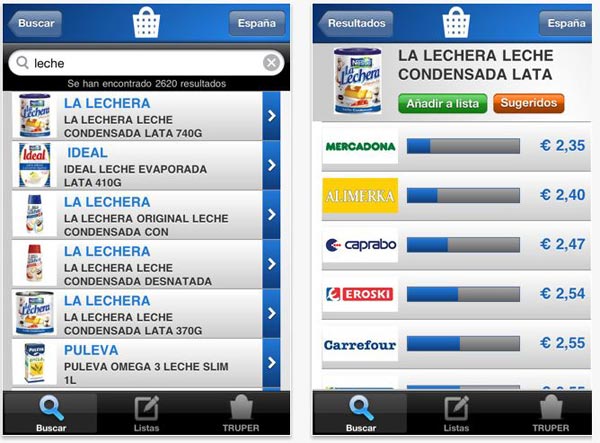Select the Eroski price row
The height and width of the screenshot is (443, 600).
[455, 294]
